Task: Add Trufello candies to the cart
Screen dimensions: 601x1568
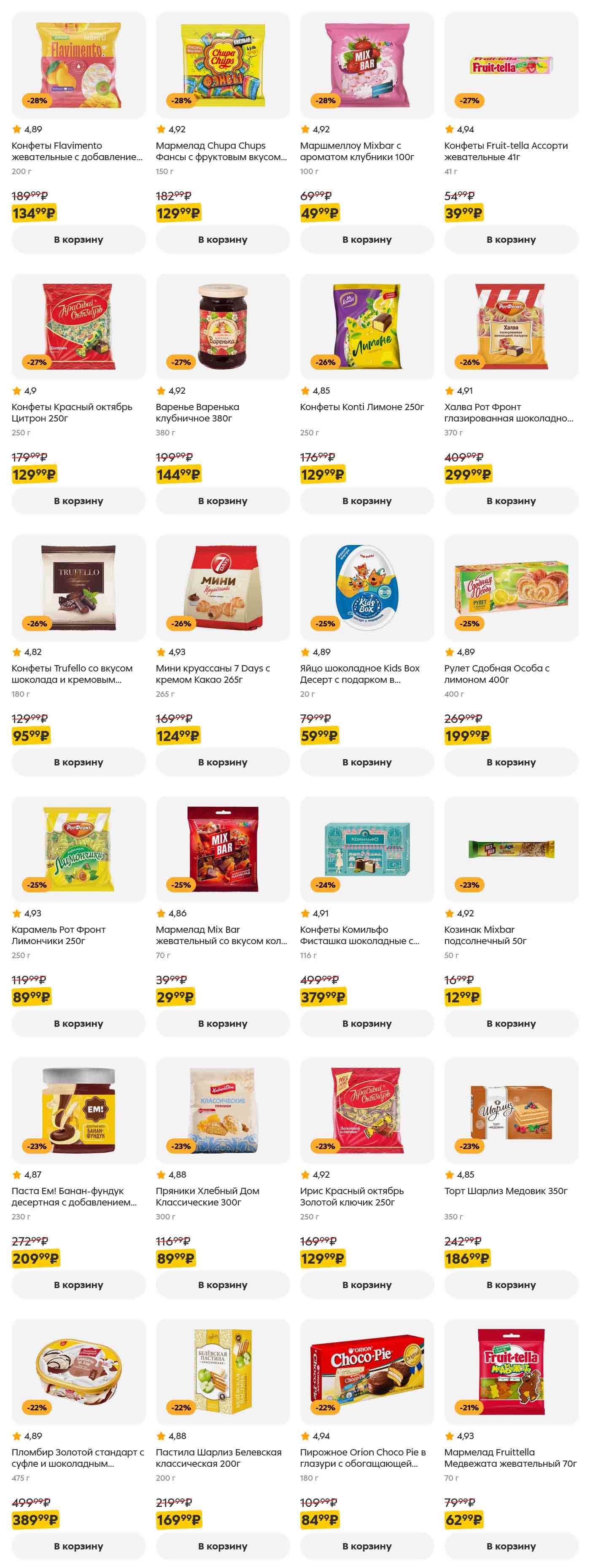Action: 78,762
